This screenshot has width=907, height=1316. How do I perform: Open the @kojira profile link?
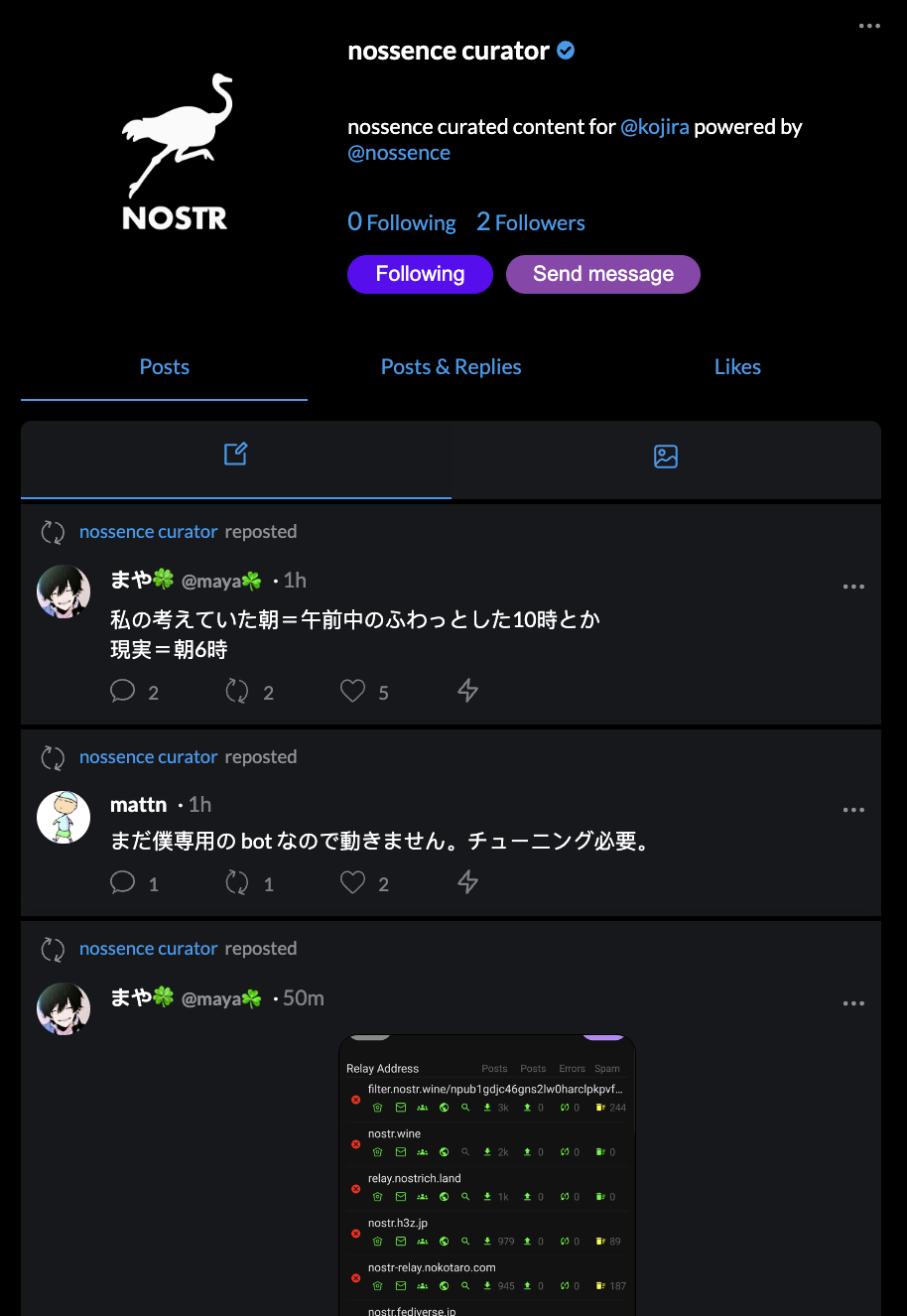pos(654,127)
